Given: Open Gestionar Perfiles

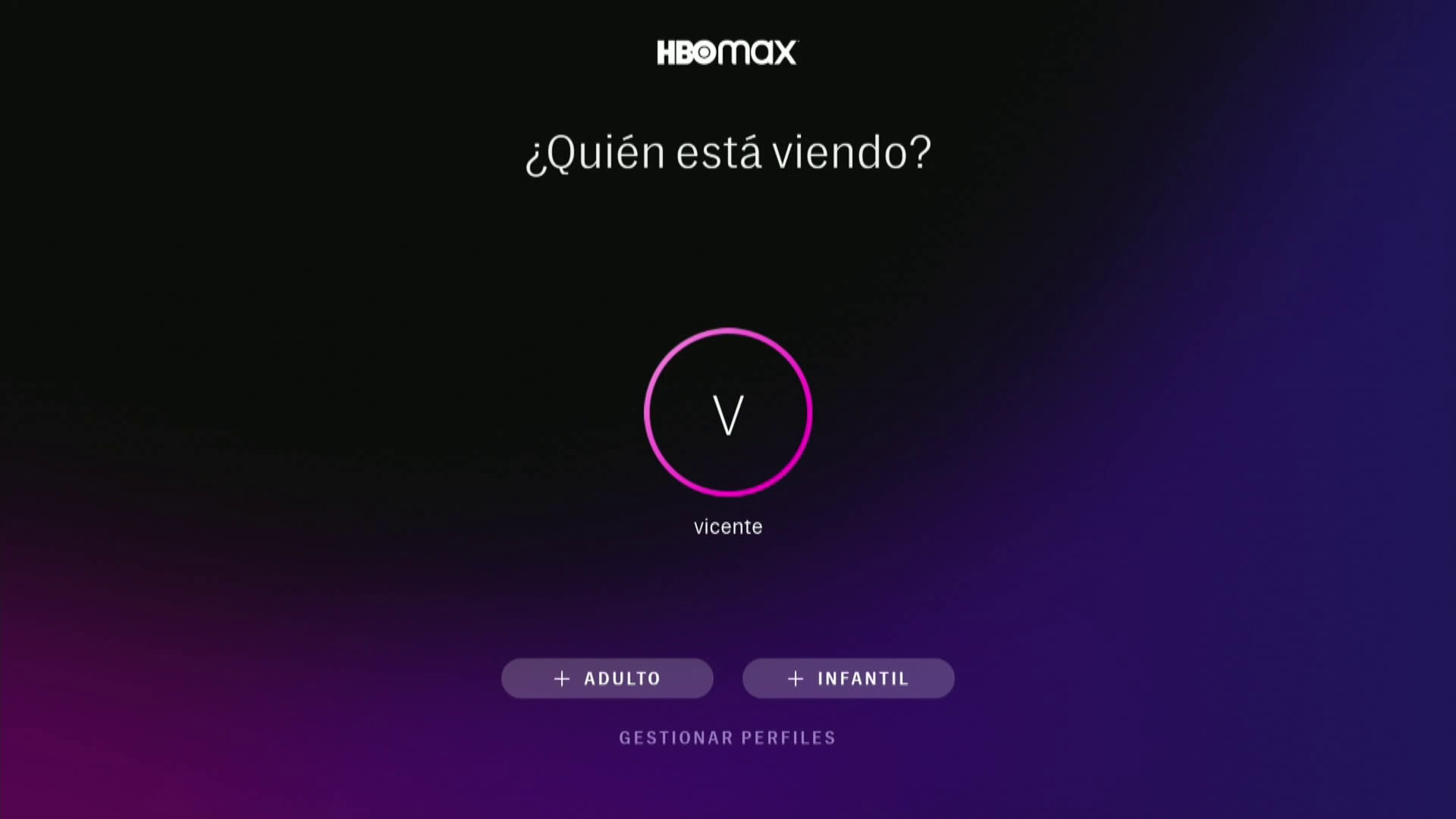Looking at the screenshot, I should coord(727,738).
